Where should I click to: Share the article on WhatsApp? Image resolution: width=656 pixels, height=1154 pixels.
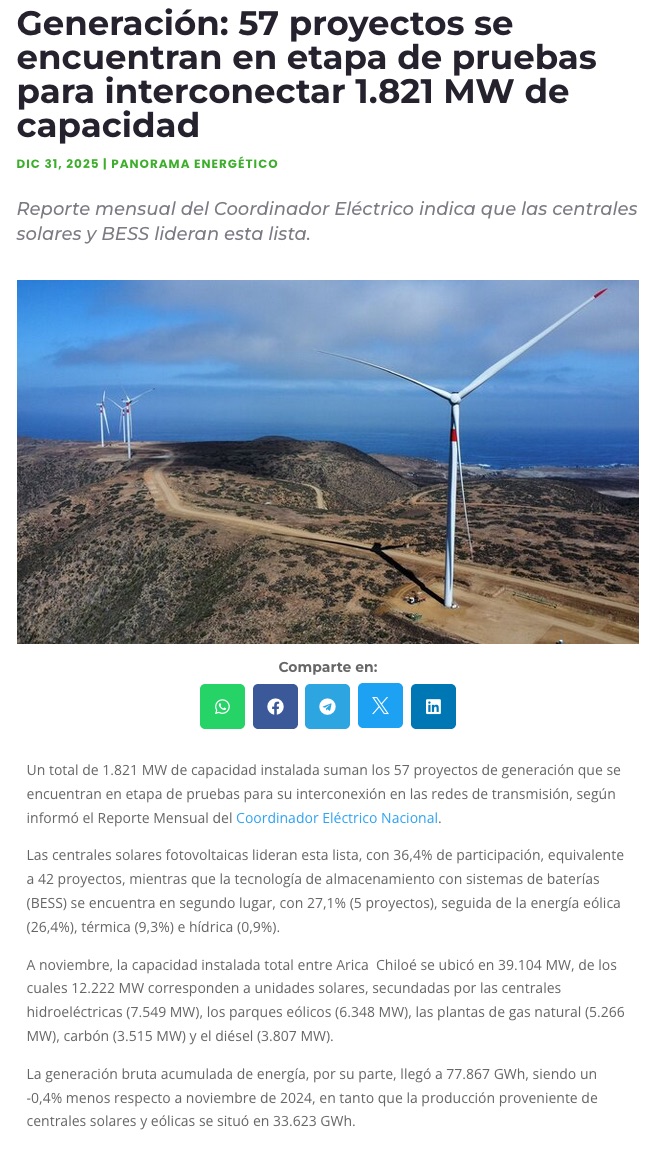[222, 706]
